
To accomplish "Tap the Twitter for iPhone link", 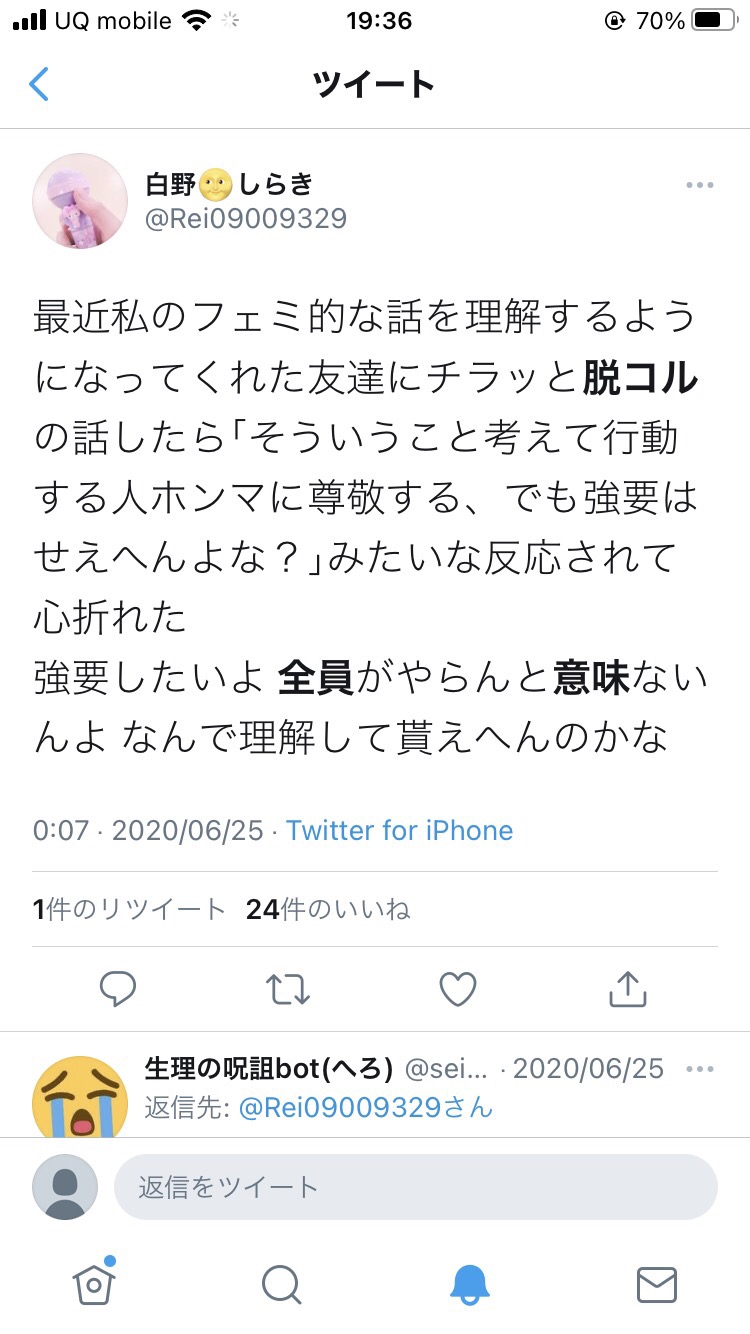I will pos(399,830).
